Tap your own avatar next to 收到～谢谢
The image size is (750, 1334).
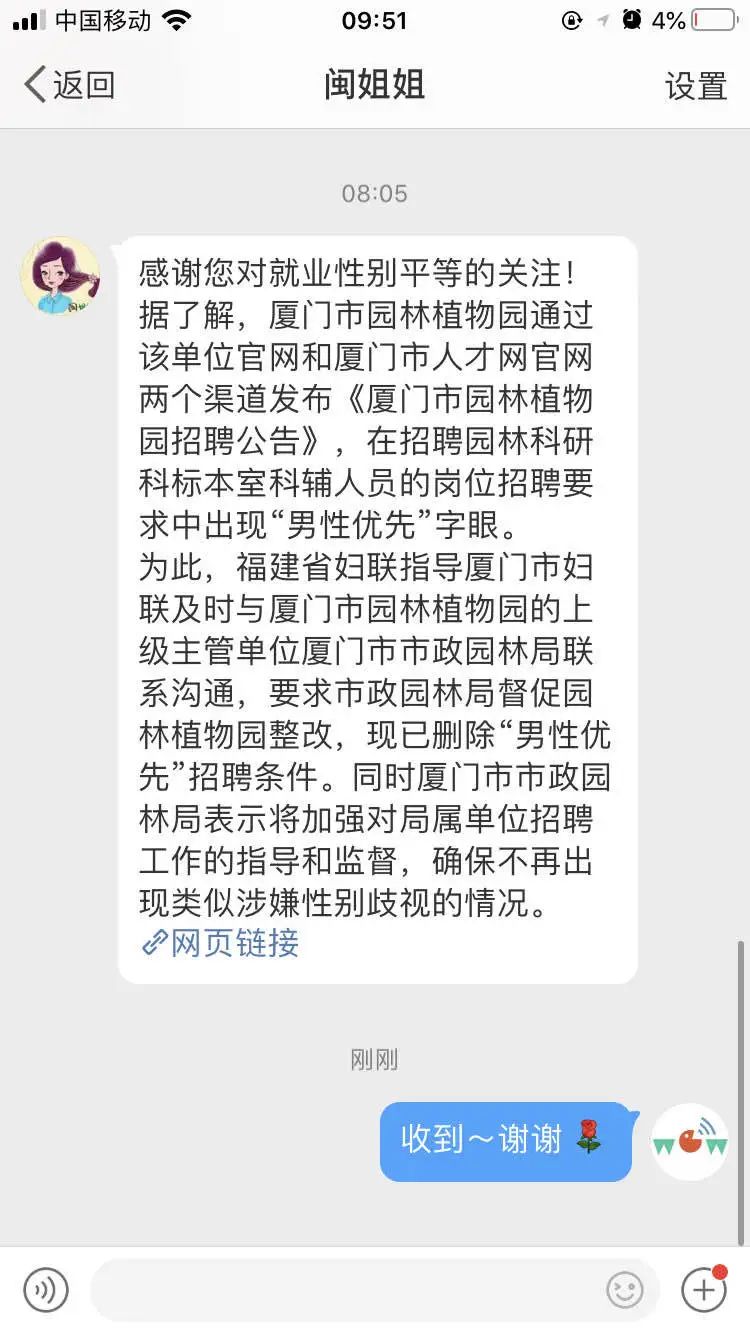[x=689, y=1142]
